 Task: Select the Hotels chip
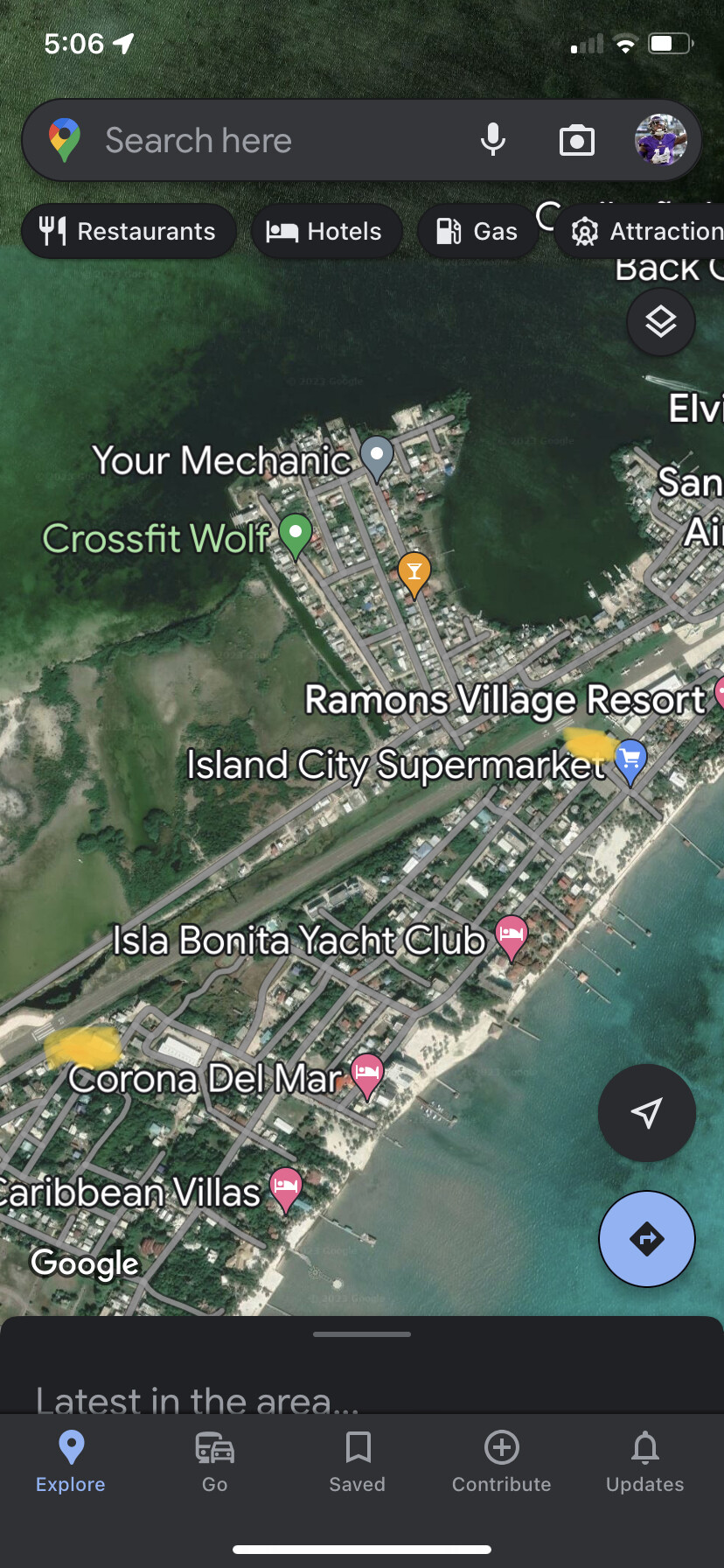pyautogui.click(x=325, y=231)
